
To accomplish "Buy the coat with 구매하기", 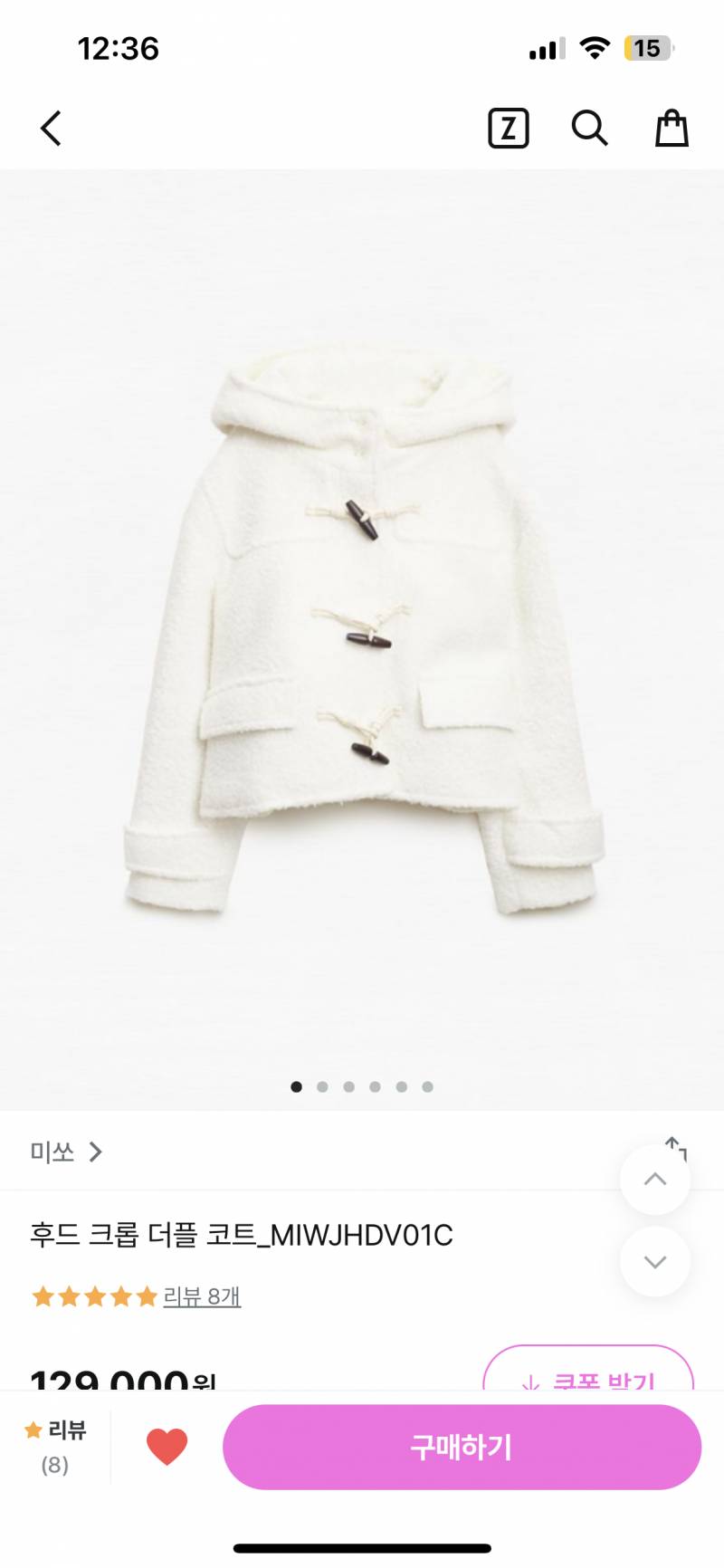I will tap(462, 1447).
